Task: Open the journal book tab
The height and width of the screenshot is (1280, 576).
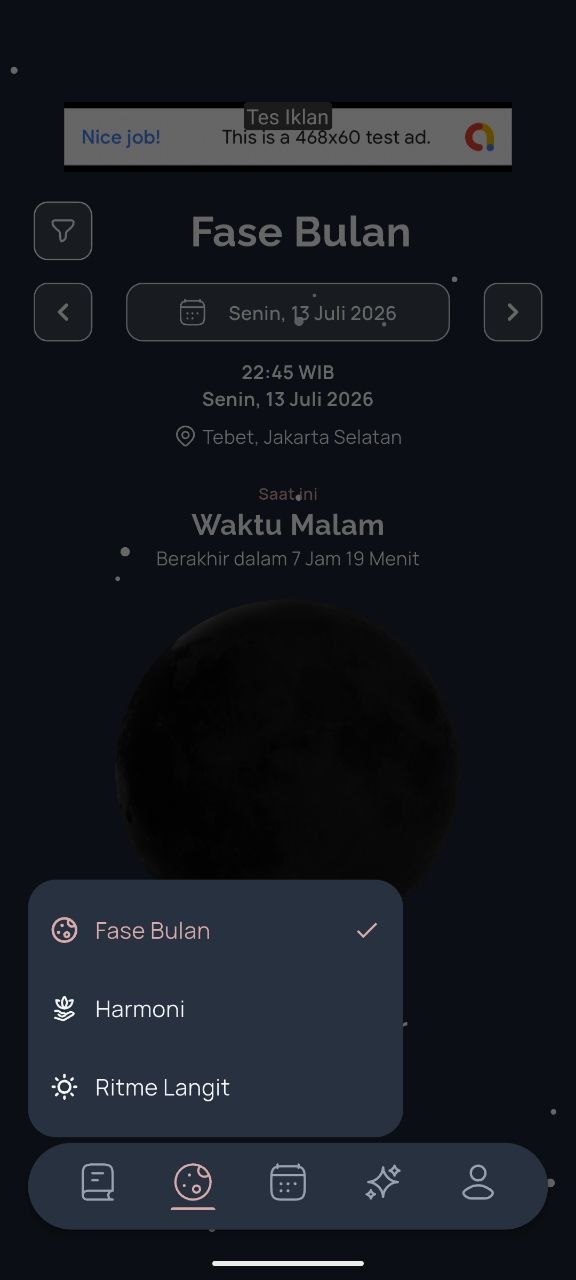Action: pyautogui.click(x=97, y=1183)
